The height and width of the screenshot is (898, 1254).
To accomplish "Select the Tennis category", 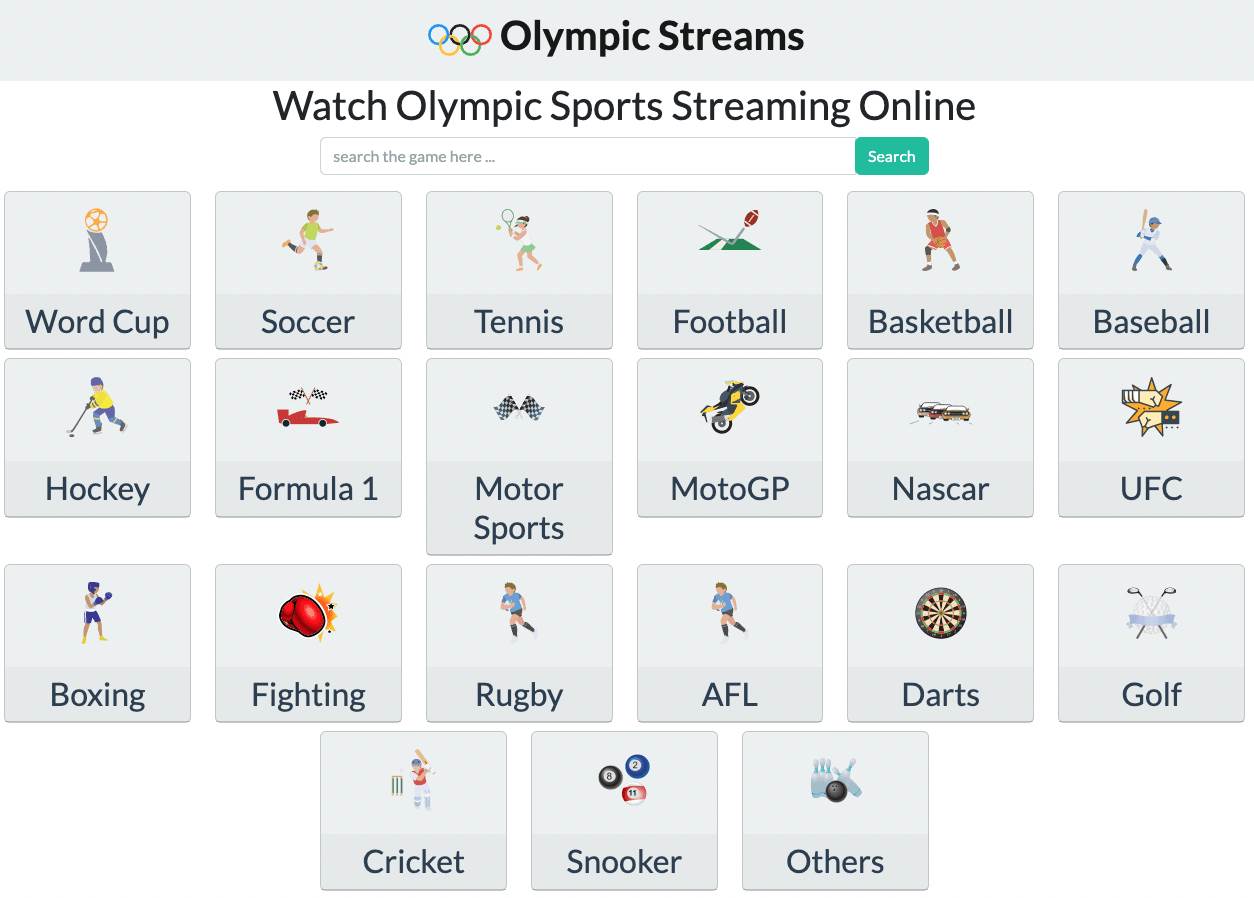I will tap(519, 270).
